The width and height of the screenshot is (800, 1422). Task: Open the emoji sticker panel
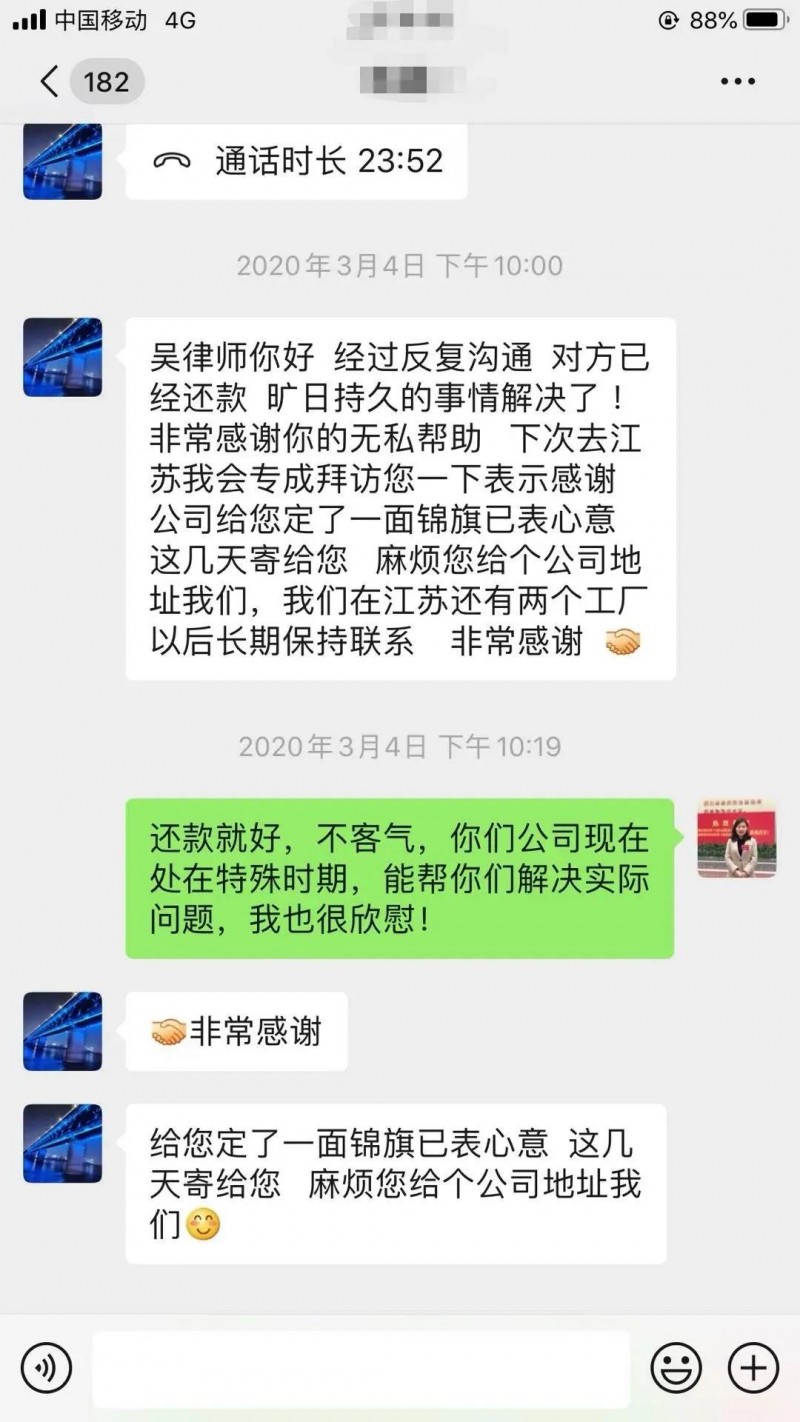(675, 1367)
